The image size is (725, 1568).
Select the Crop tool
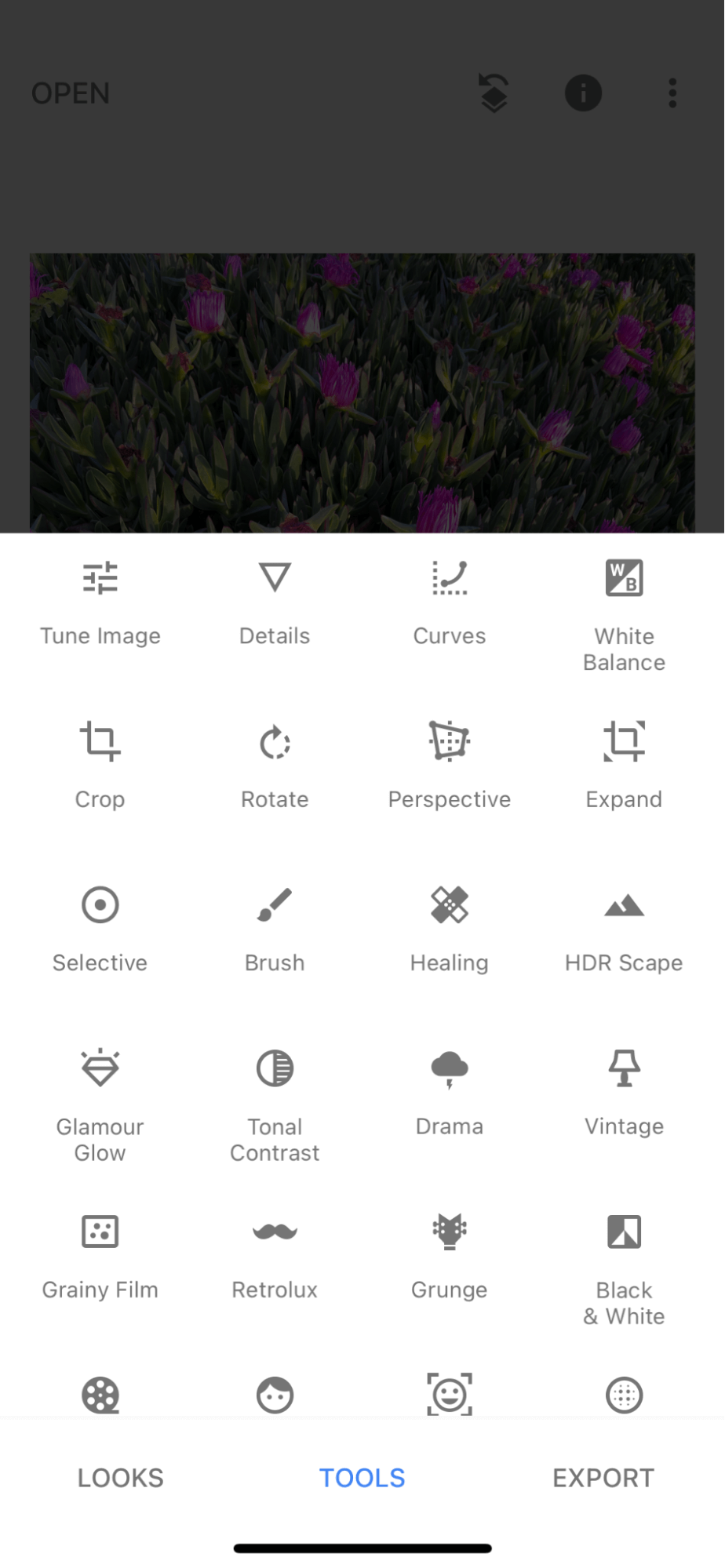100,765
